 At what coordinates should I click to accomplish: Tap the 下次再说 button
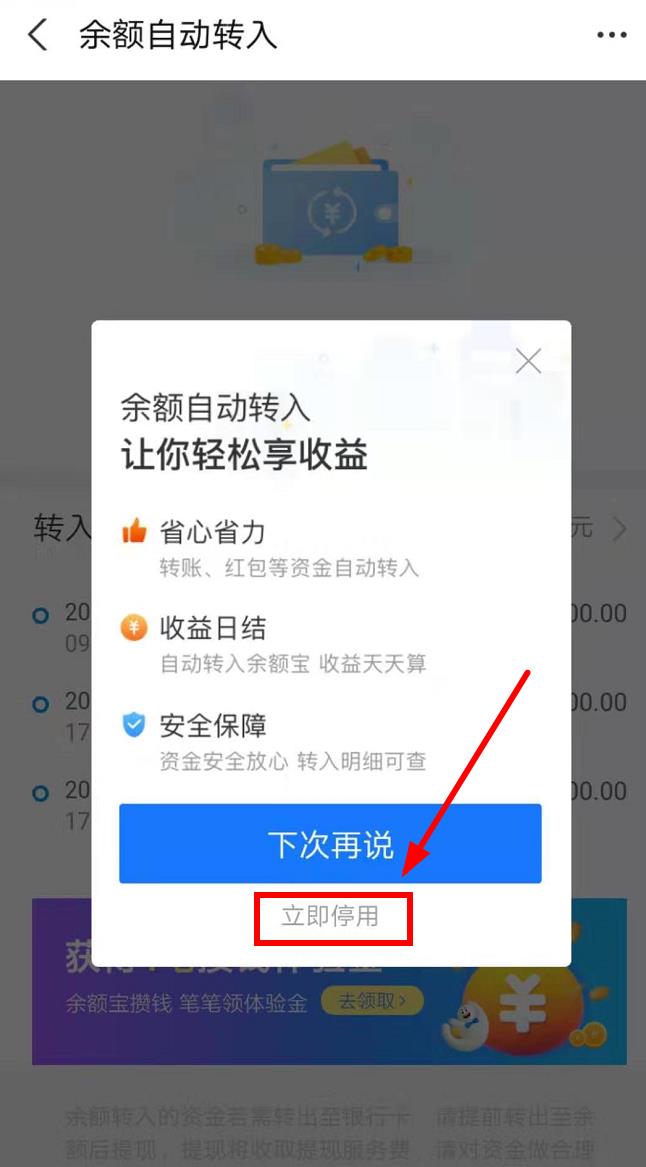[x=330, y=844]
